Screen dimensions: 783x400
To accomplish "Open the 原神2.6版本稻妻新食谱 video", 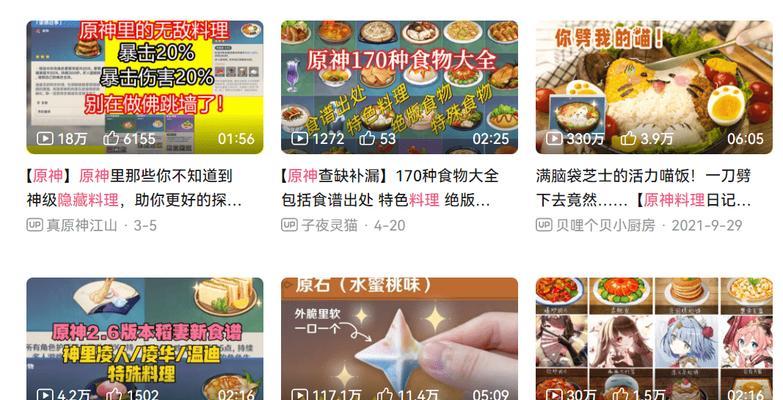I will point(145,338).
